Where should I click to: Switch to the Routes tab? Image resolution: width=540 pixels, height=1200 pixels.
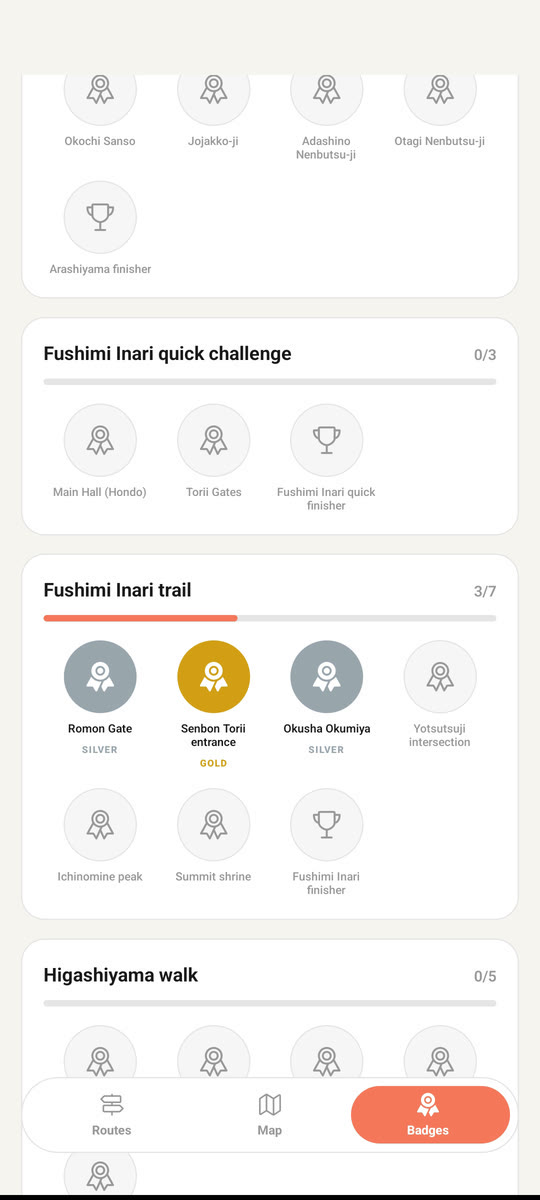(111, 1115)
